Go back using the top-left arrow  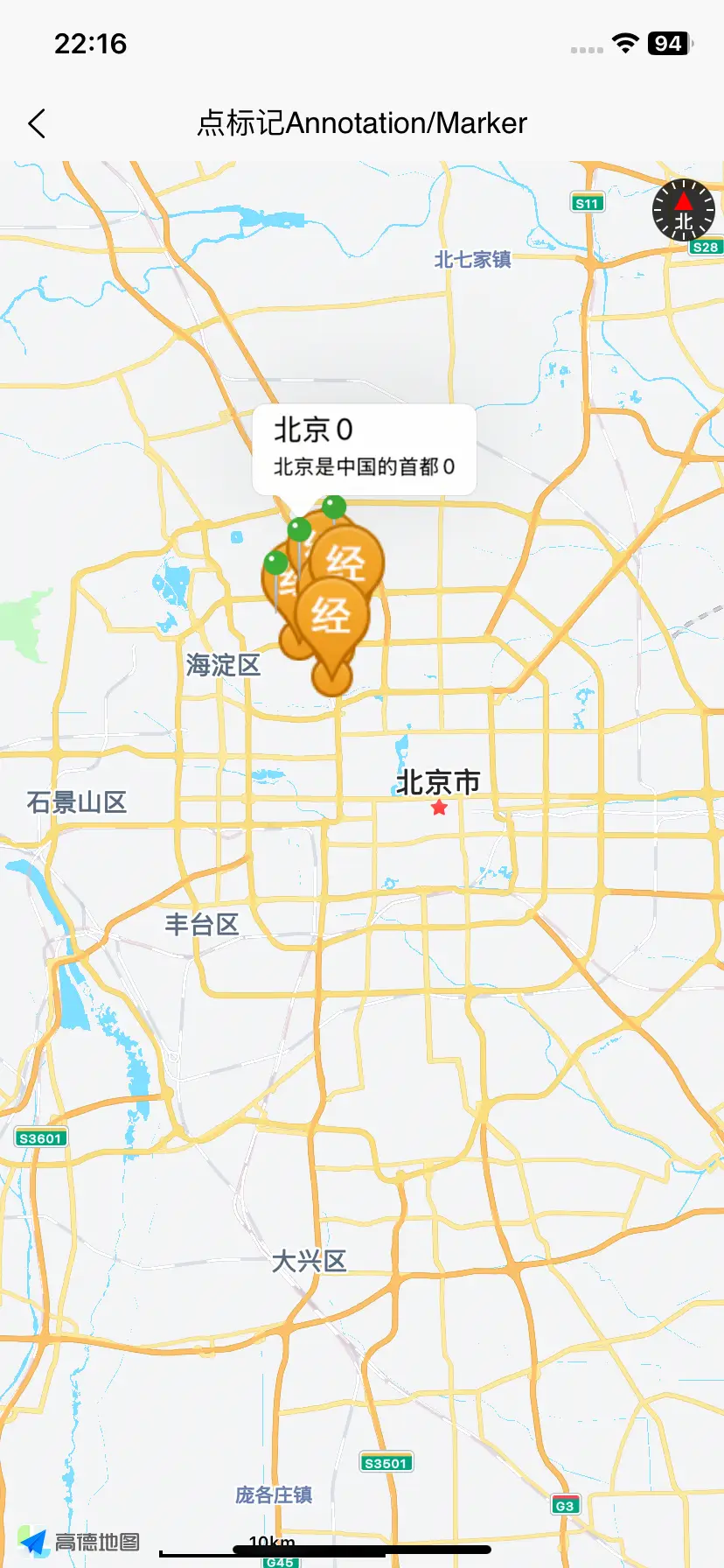[37, 123]
